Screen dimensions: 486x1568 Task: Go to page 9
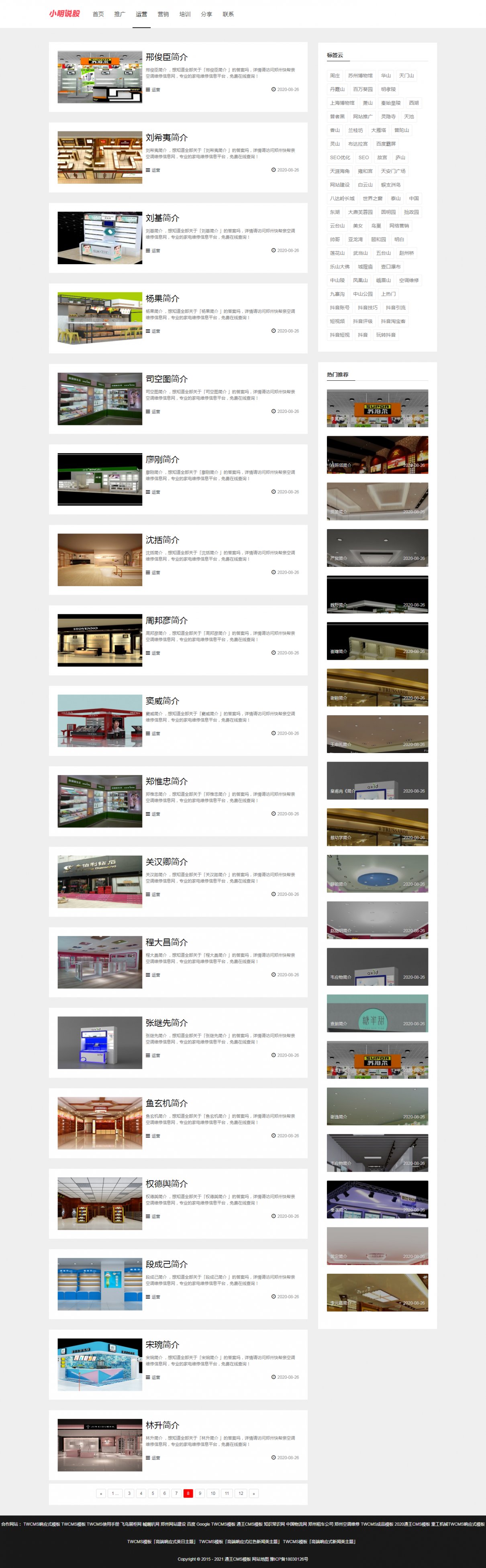pyautogui.click(x=200, y=1493)
